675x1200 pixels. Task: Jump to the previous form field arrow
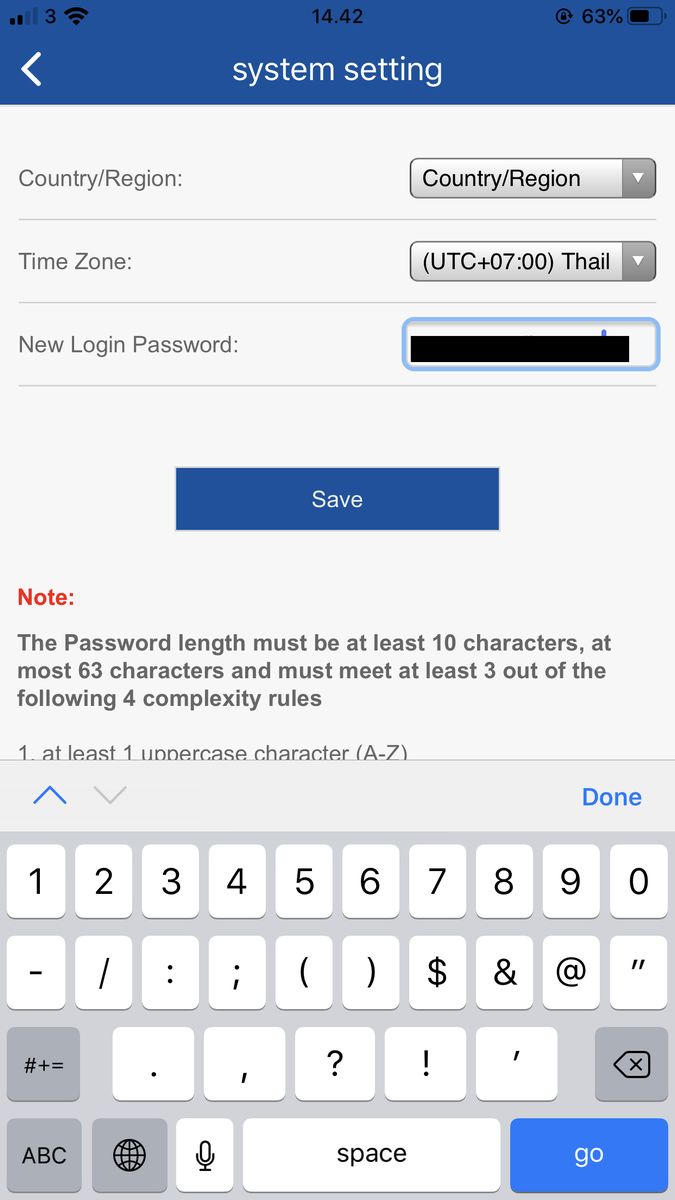click(50, 796)
